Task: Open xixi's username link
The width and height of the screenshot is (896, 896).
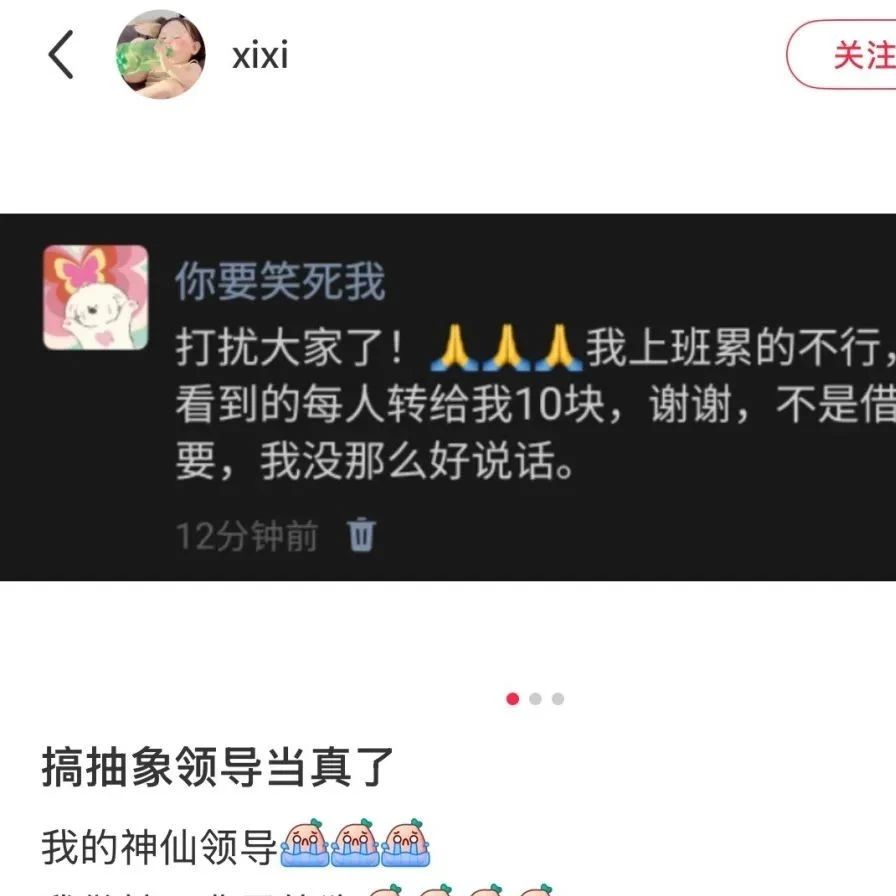Action: [260, 55]
